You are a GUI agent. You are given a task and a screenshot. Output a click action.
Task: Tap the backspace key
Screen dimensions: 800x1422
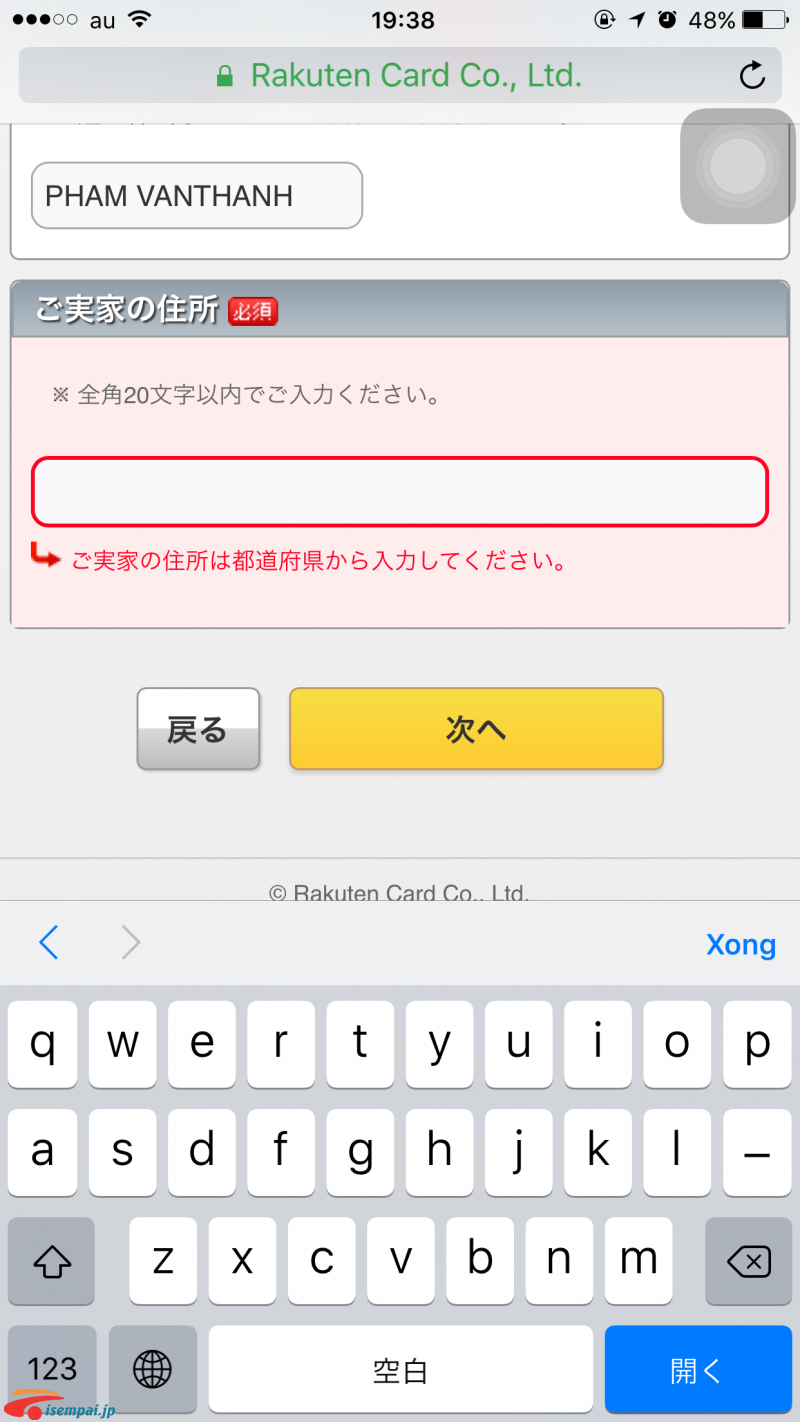pyautogui.click(x=748, y=1260)
